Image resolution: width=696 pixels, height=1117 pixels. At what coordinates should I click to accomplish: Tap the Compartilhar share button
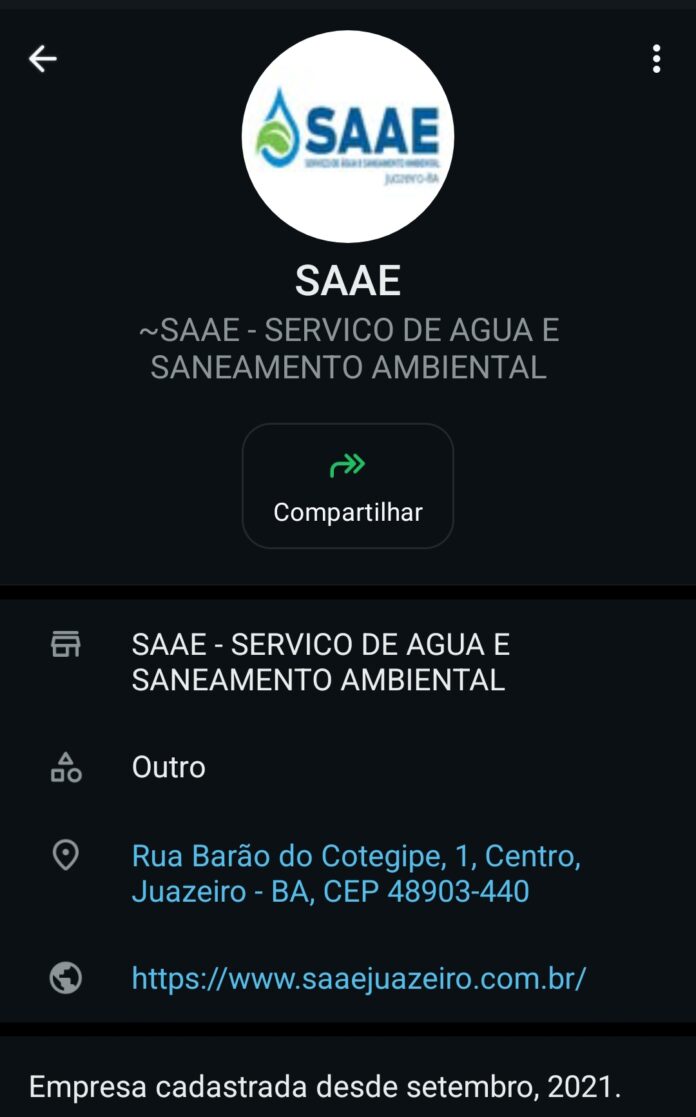[348, 486]
